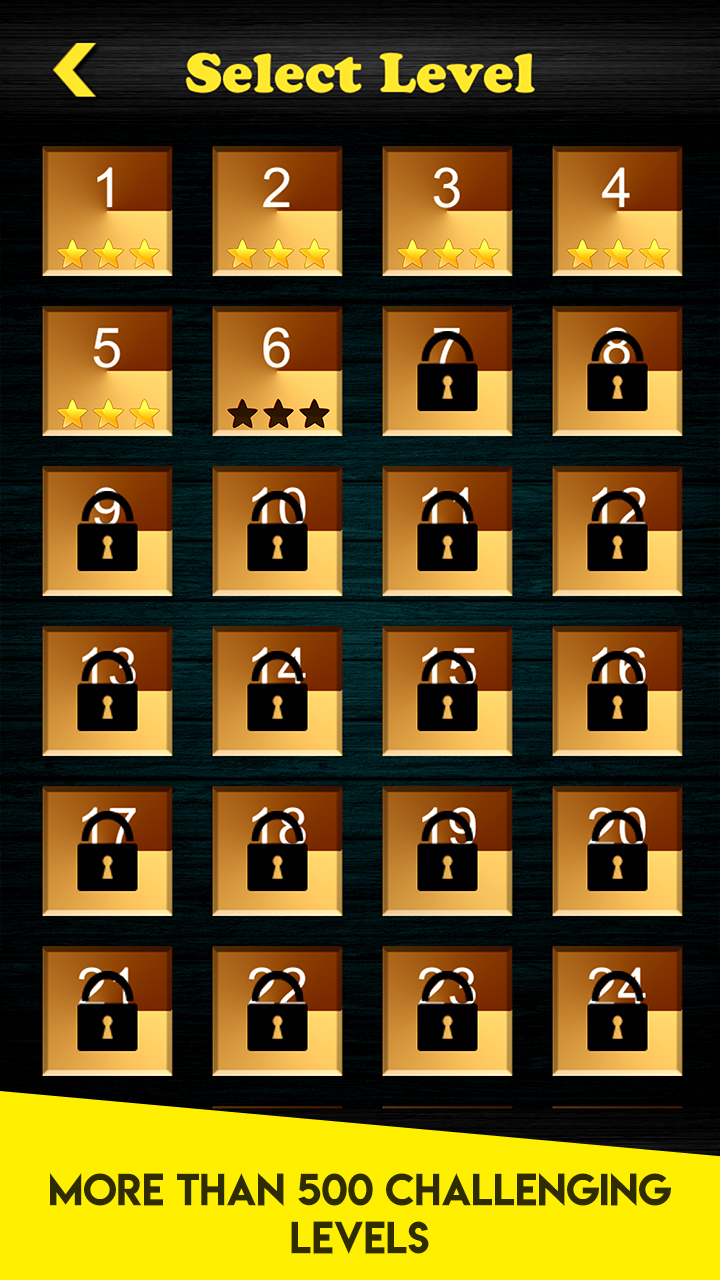Choose locked level 20
This screenshot has height=1280, width=720.
tap(617, 851)
